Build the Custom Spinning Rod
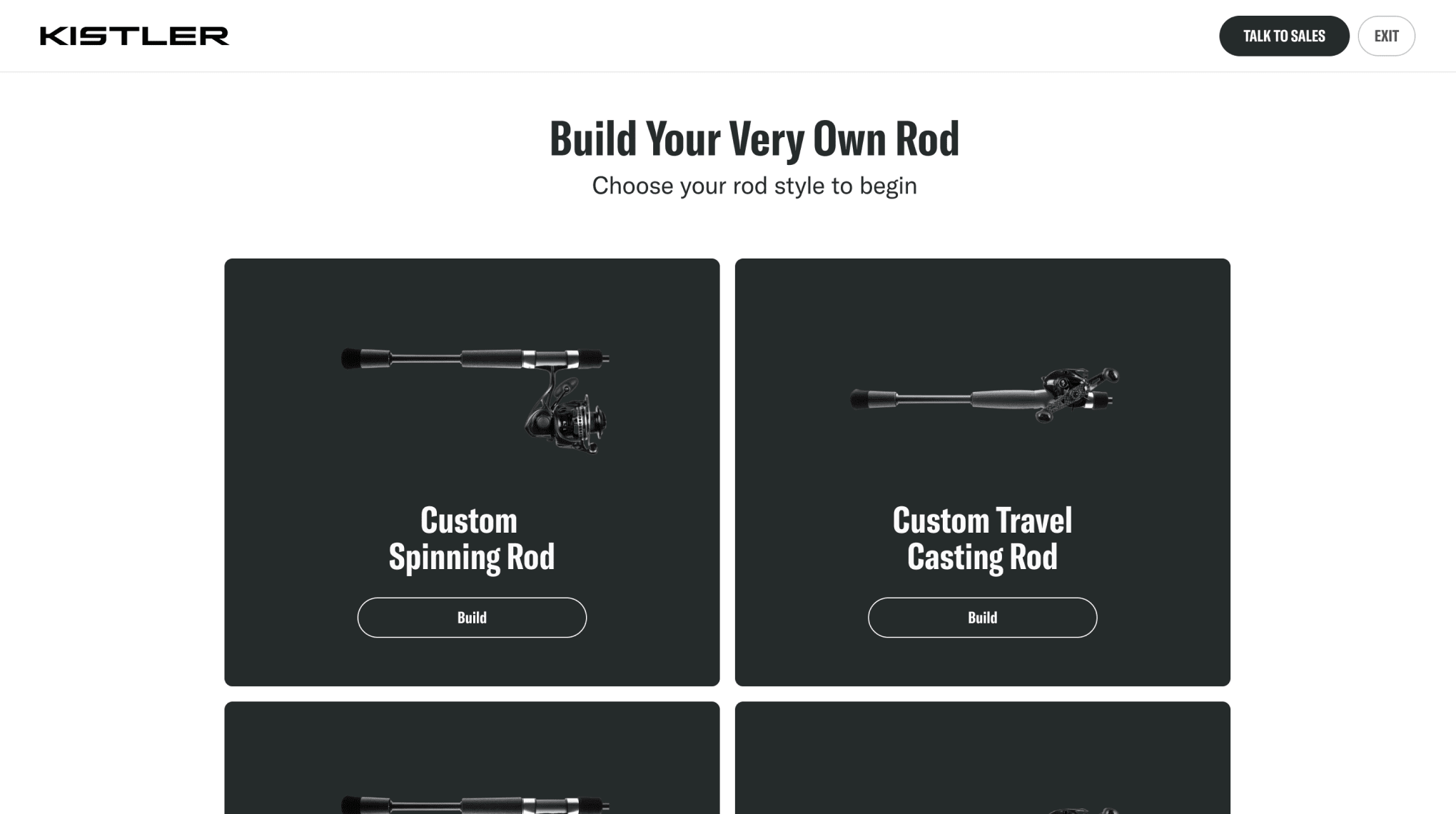This screenshot has width=1456, height=814. coord(472,618)
